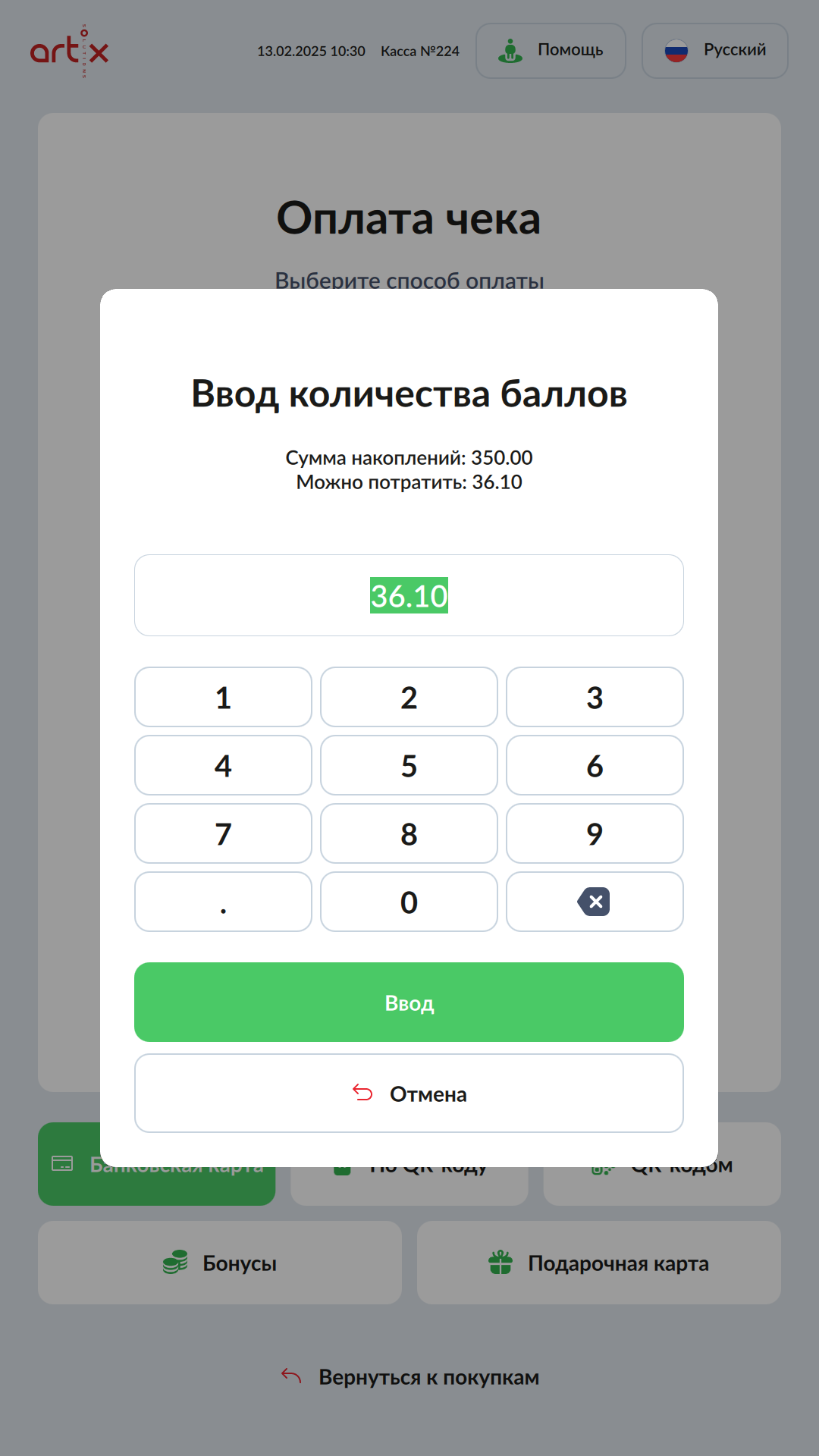The width and height of the screenshot is (819, 1456).
Task: Enter digit 0 on the keypad
Action: tap(409, 902)
